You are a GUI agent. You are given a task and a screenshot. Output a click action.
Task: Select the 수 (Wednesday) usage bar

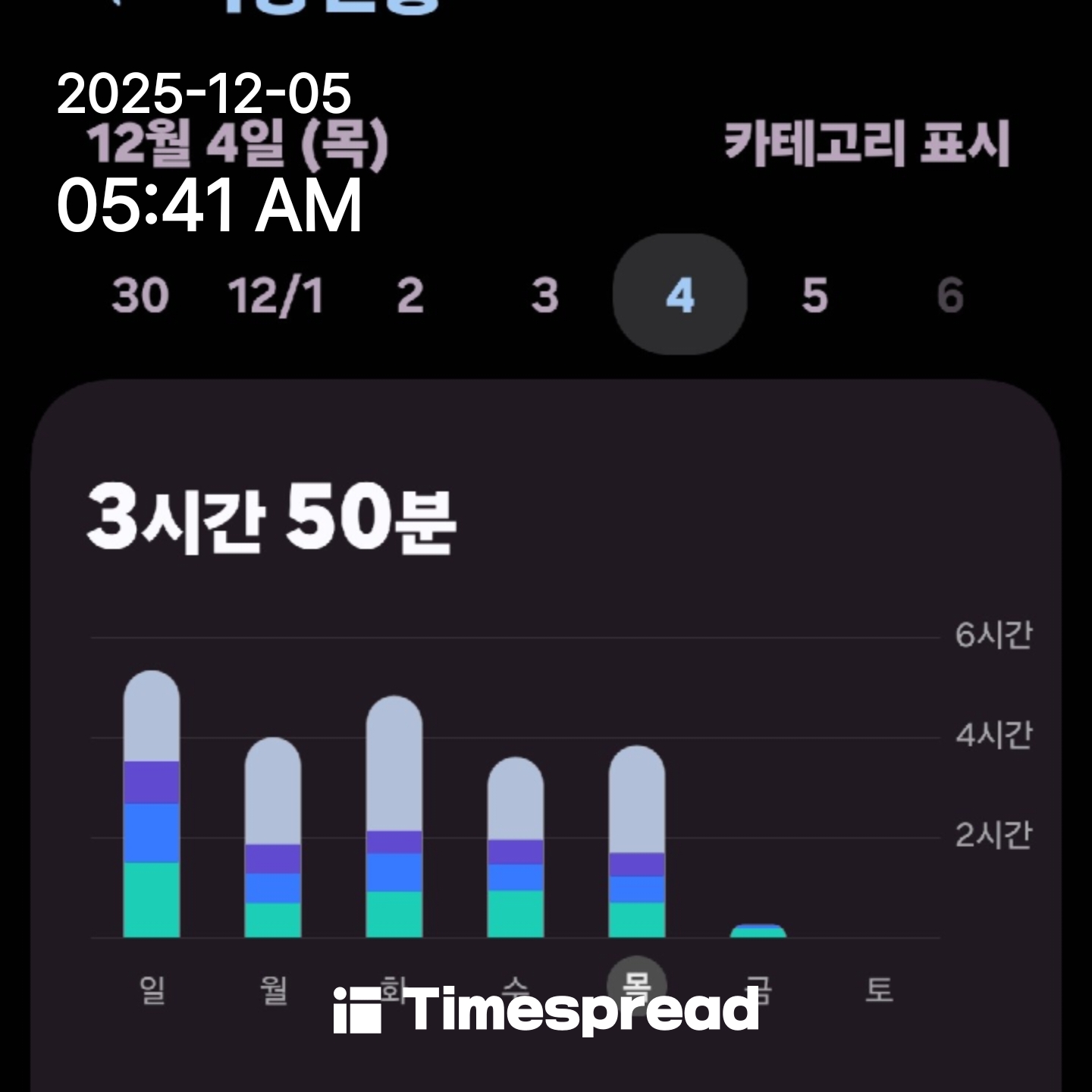click(516, 848)
